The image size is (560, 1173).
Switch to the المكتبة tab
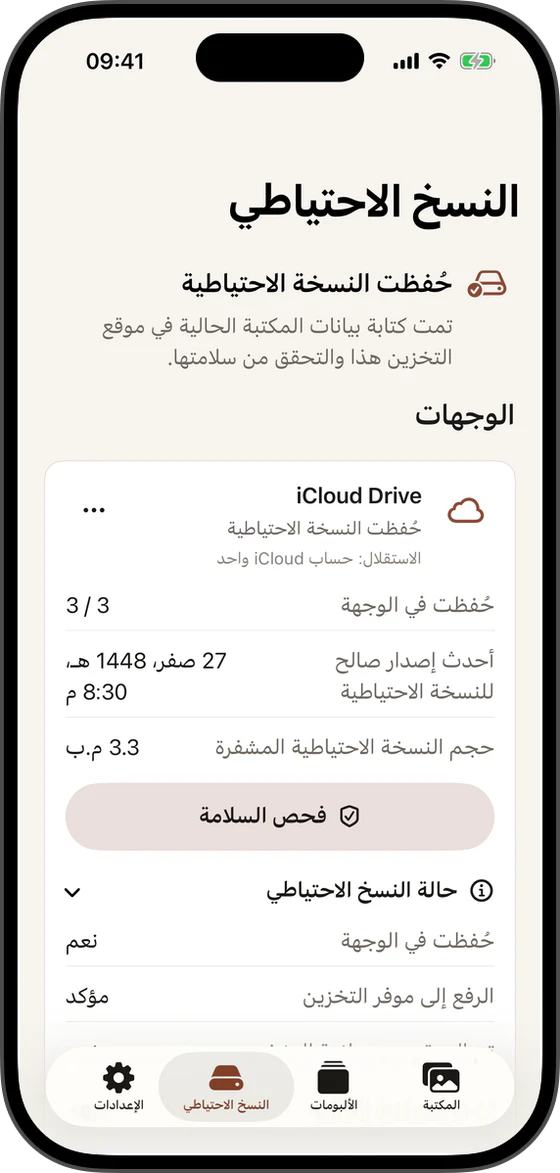pyautogui.click(x=441, y=1086)
